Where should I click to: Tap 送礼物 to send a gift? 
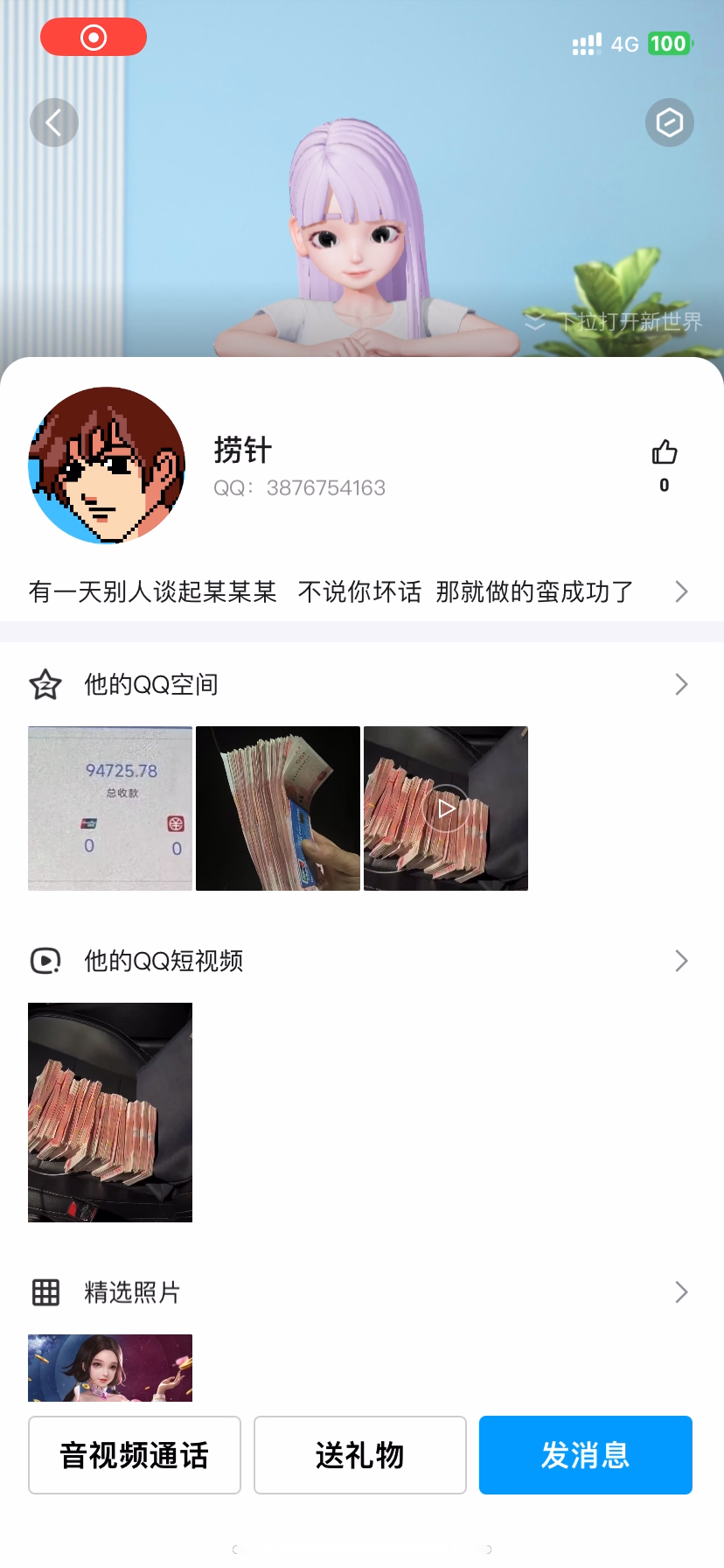[360, 1455]
